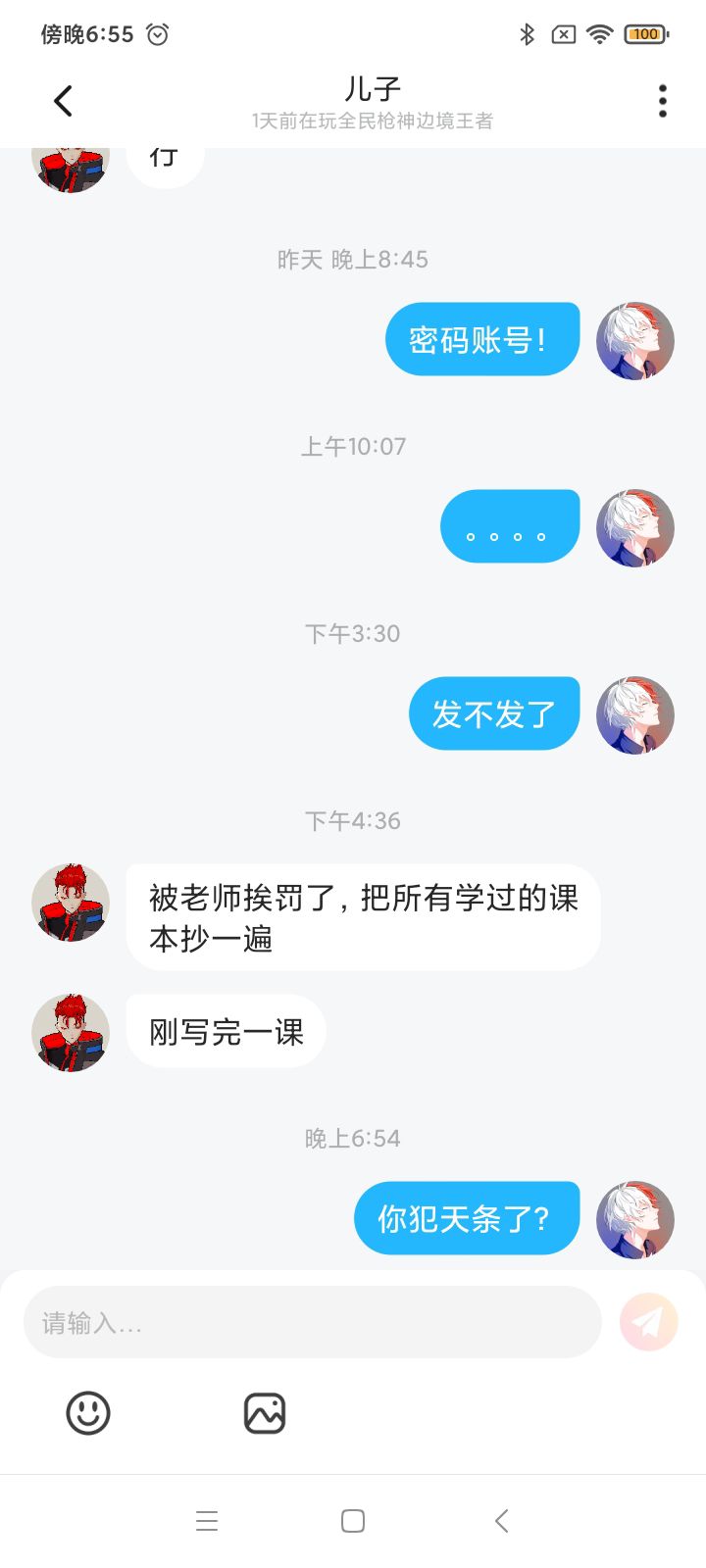Open the system recent apps button

pyautogui.click(x=207, y=1521)
